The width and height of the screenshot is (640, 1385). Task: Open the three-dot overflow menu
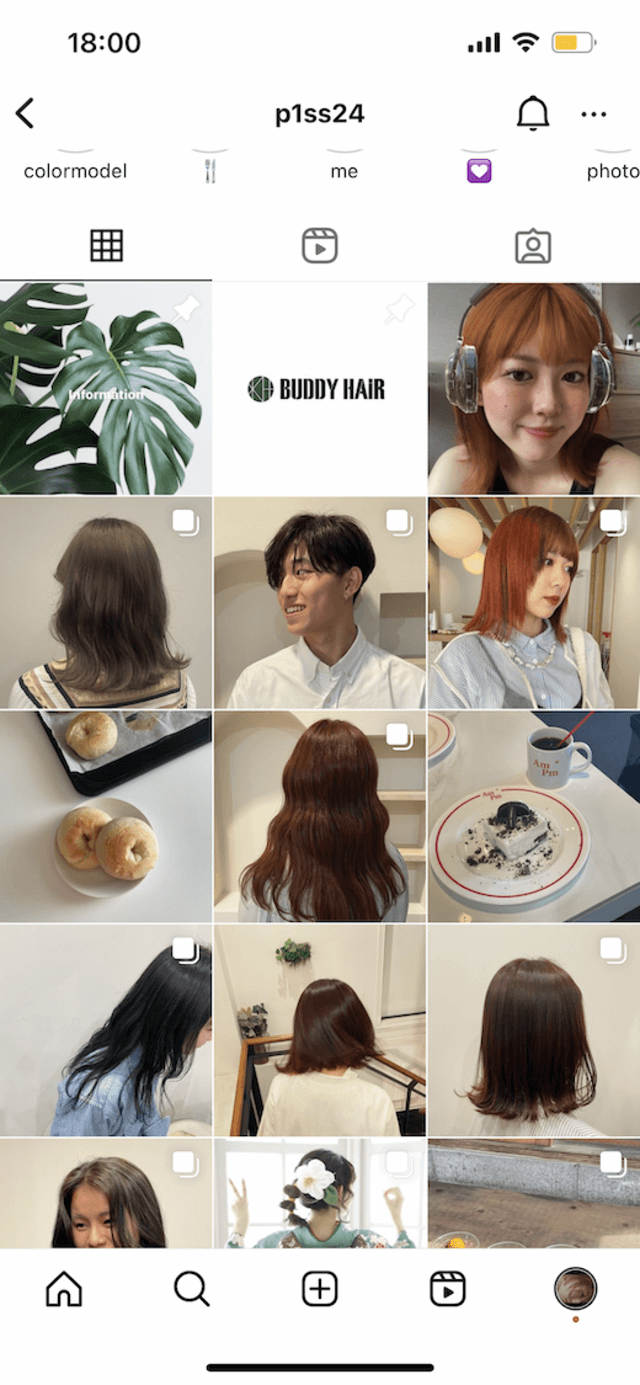tap(594, 114)
